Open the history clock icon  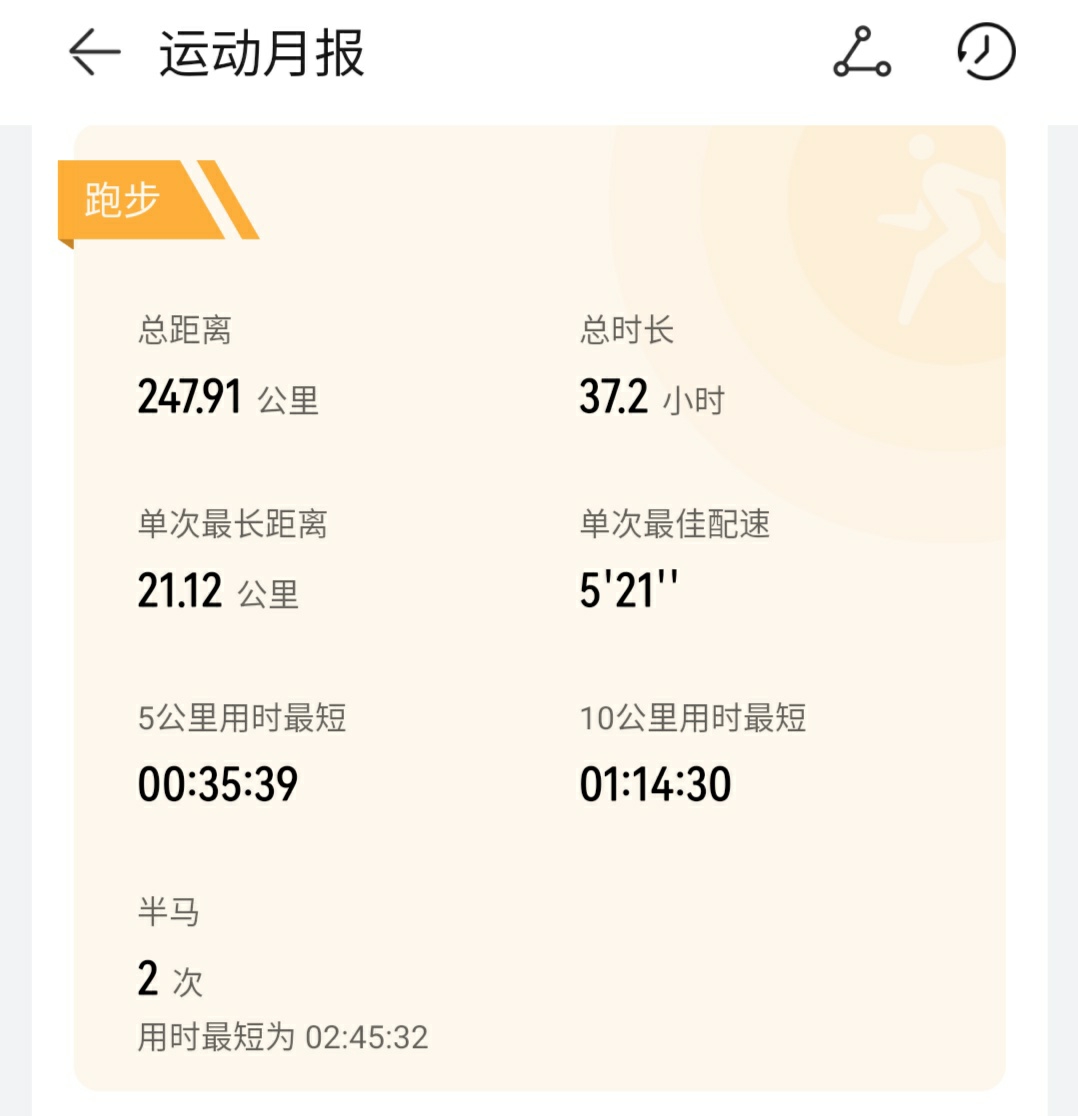coord(986,52)
